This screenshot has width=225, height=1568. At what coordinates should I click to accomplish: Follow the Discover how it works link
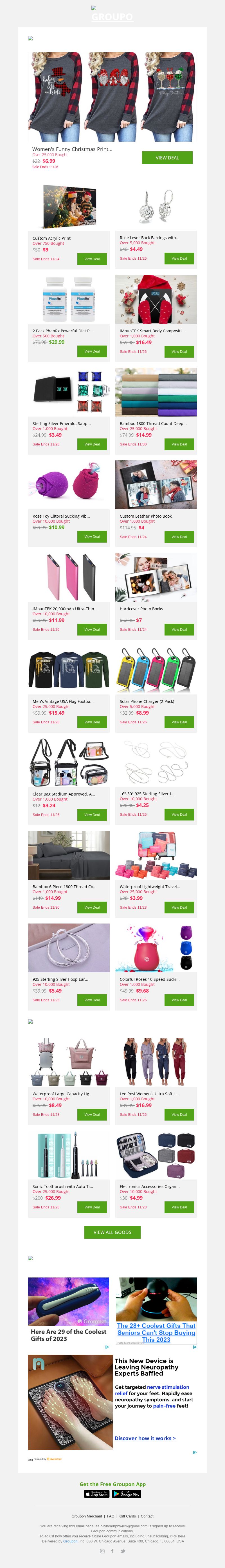click(145, 1438)
